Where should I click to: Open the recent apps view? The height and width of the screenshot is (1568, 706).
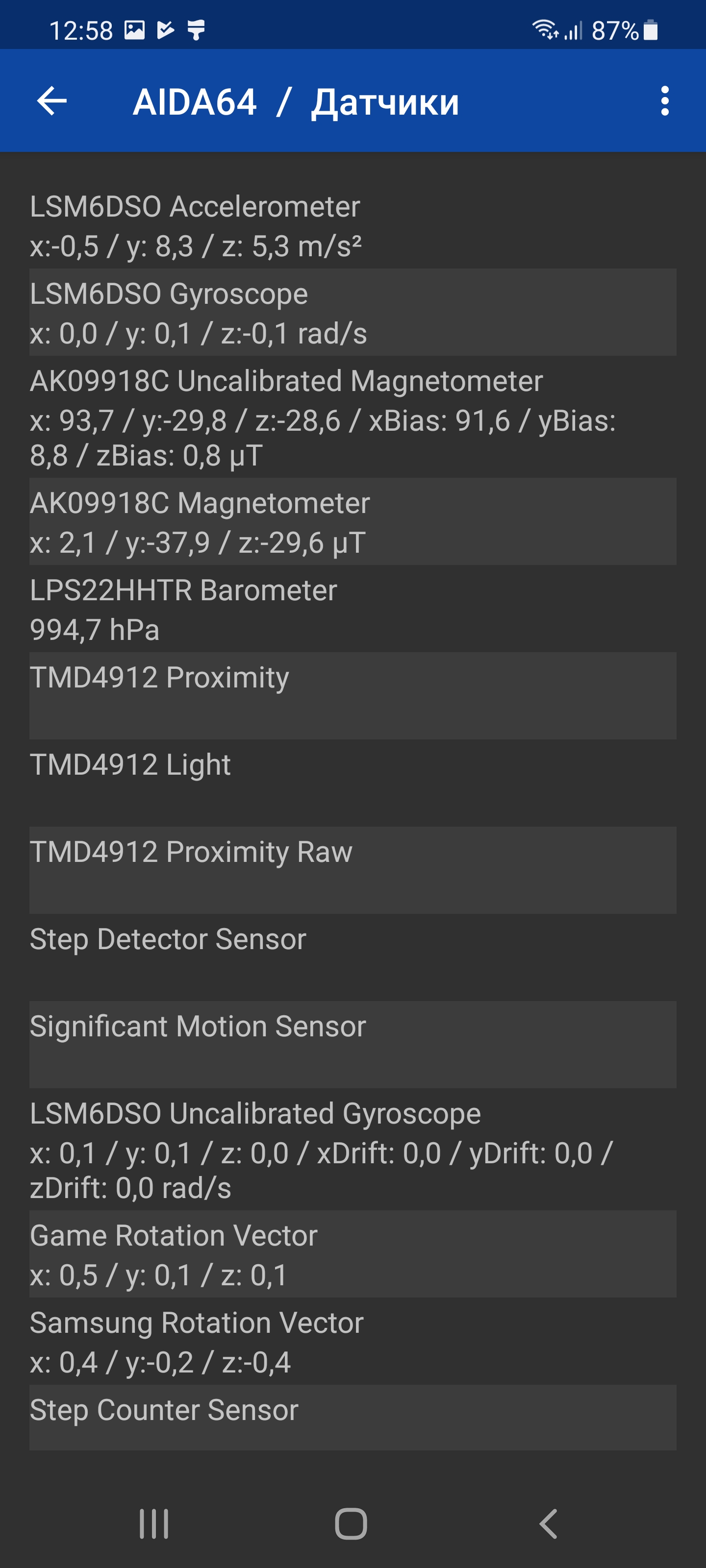pos(153,1523)
